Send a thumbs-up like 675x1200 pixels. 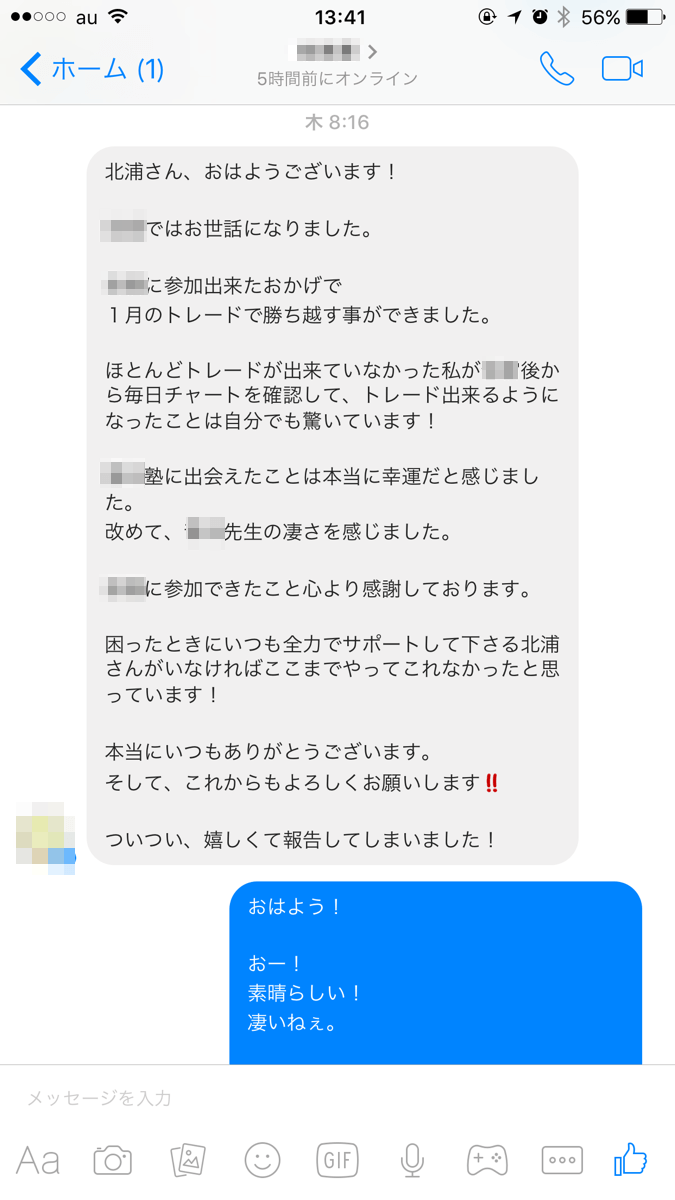click(x=631, y=1160)
